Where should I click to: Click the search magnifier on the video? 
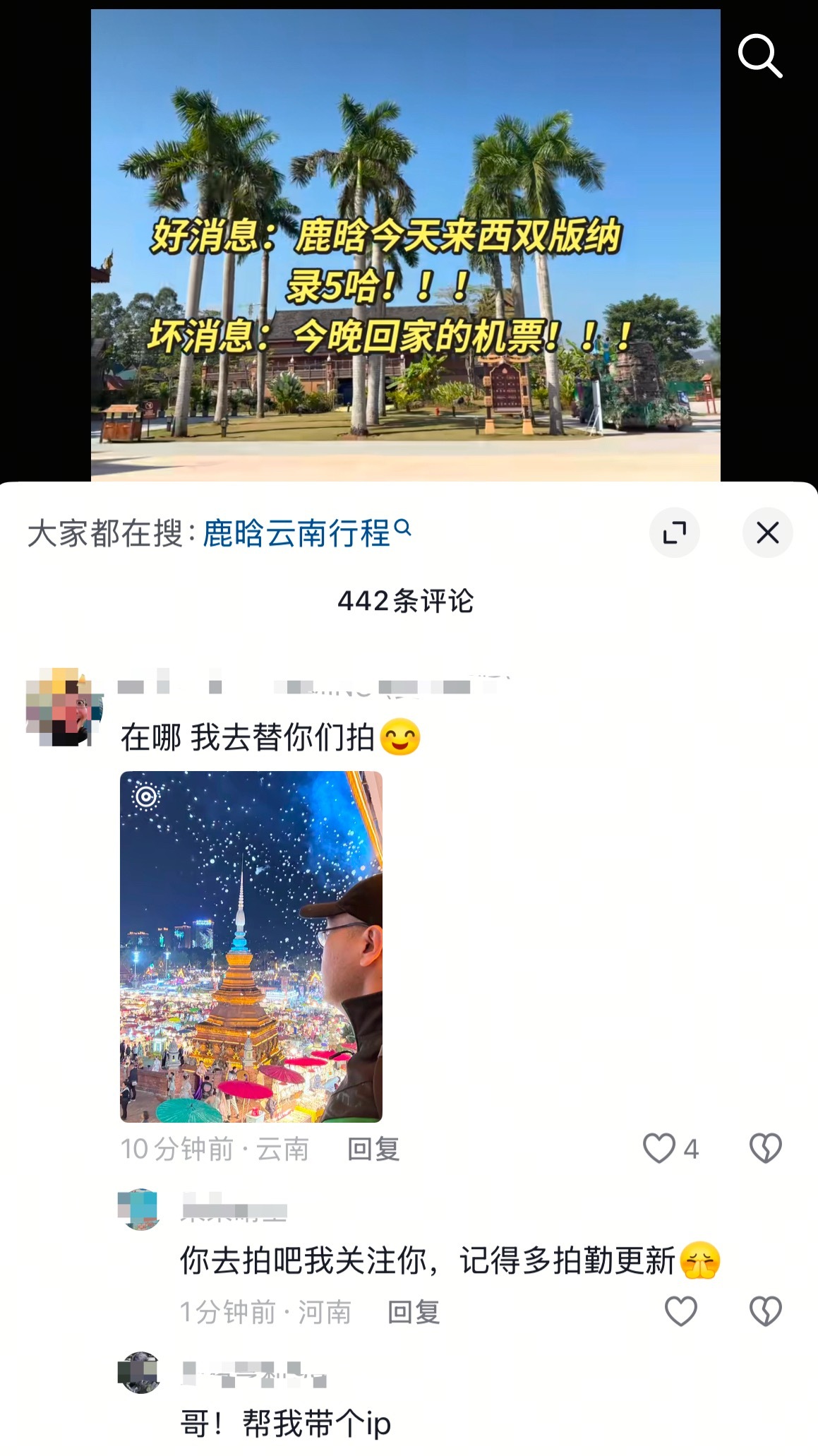coord(760,55)
